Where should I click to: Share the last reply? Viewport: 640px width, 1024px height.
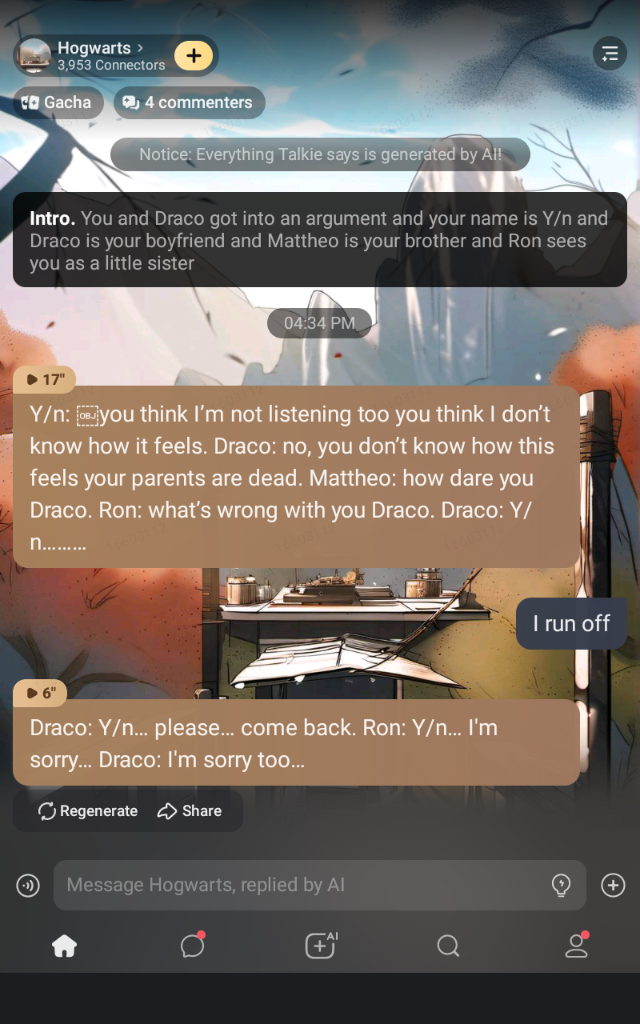(190, 811)
